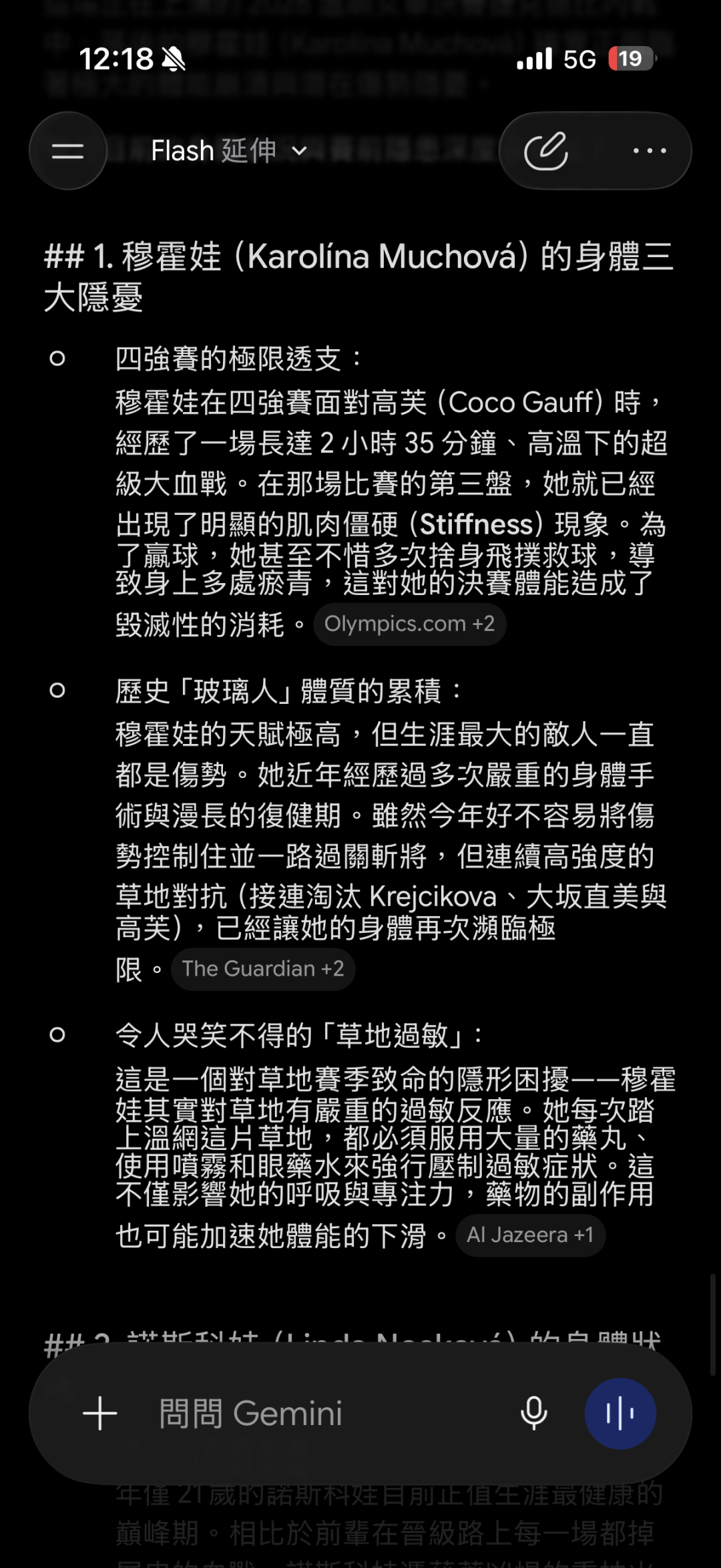This screenshot has height=1568, width=721.
Task: Start a new chat with the compose icon
Action: (x=546, y=151)
